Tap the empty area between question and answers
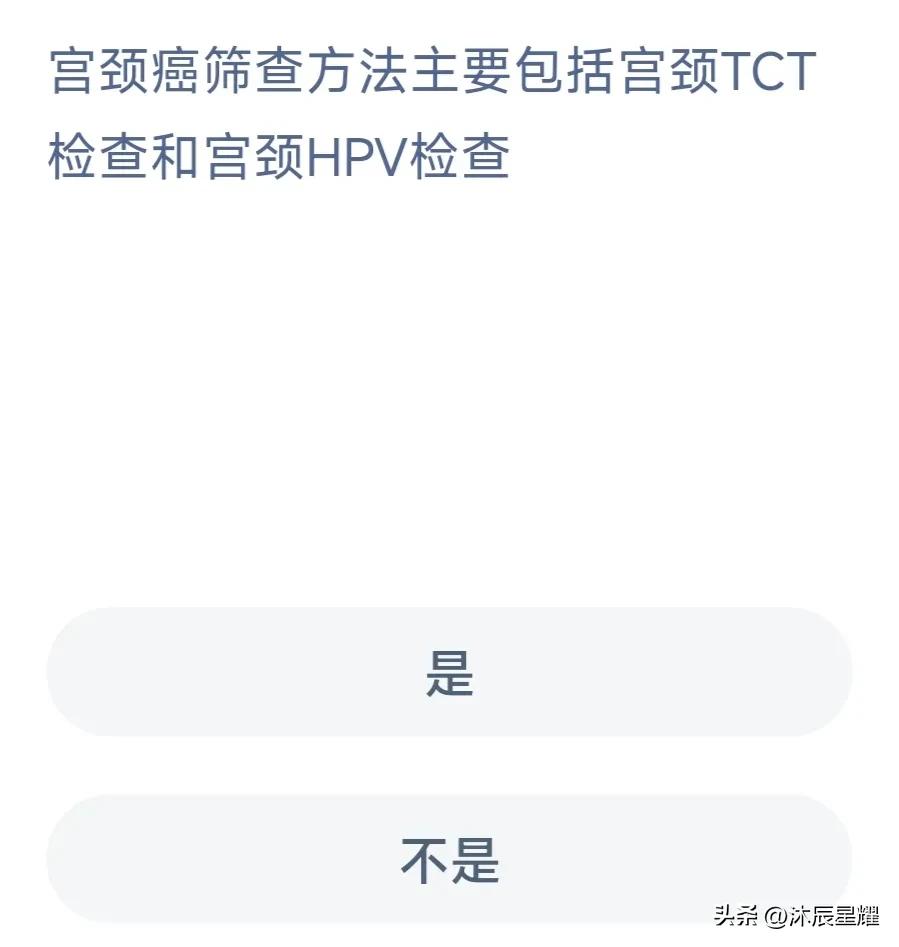The width and height of the screenshot is (899, 947). pos(449,400)
